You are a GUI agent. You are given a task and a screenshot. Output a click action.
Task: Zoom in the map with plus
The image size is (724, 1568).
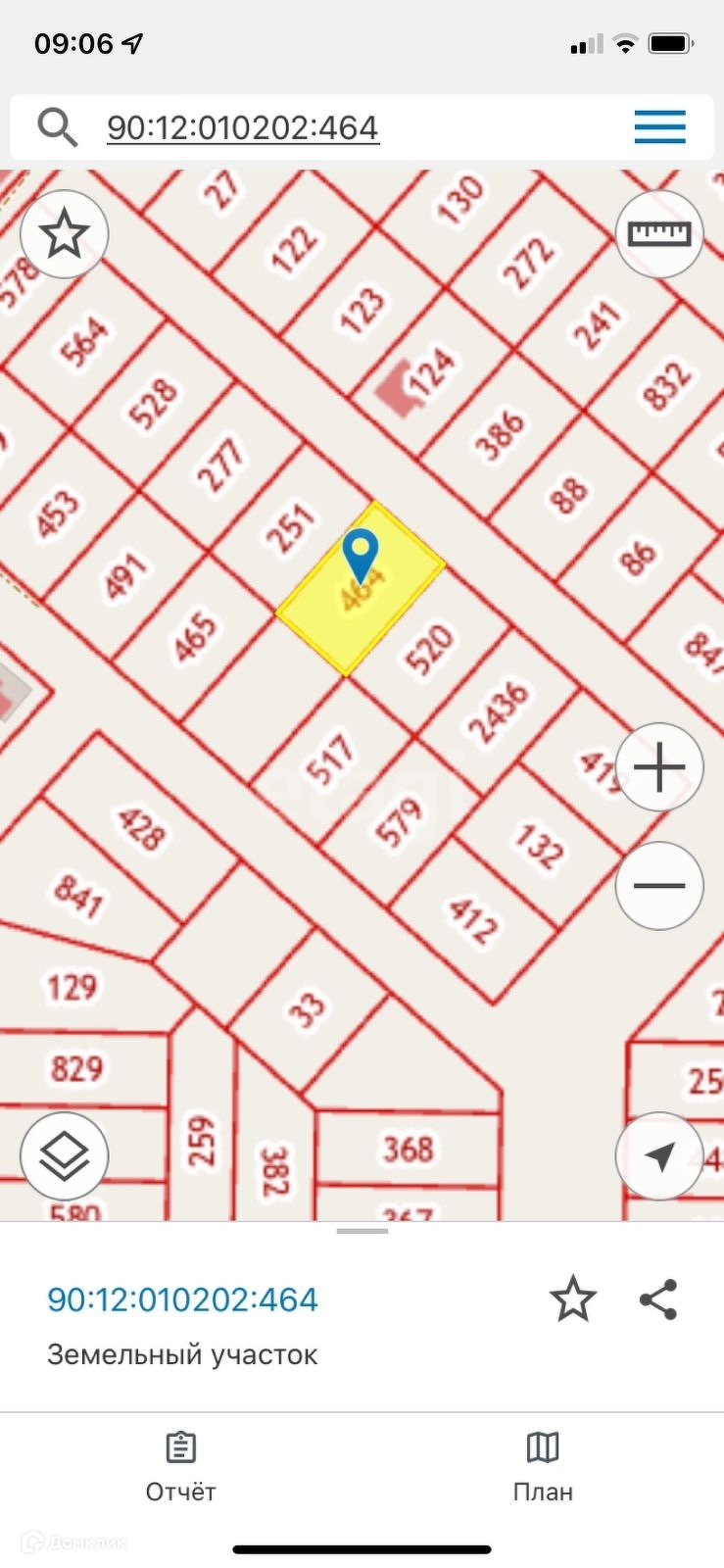coord(659,767)
